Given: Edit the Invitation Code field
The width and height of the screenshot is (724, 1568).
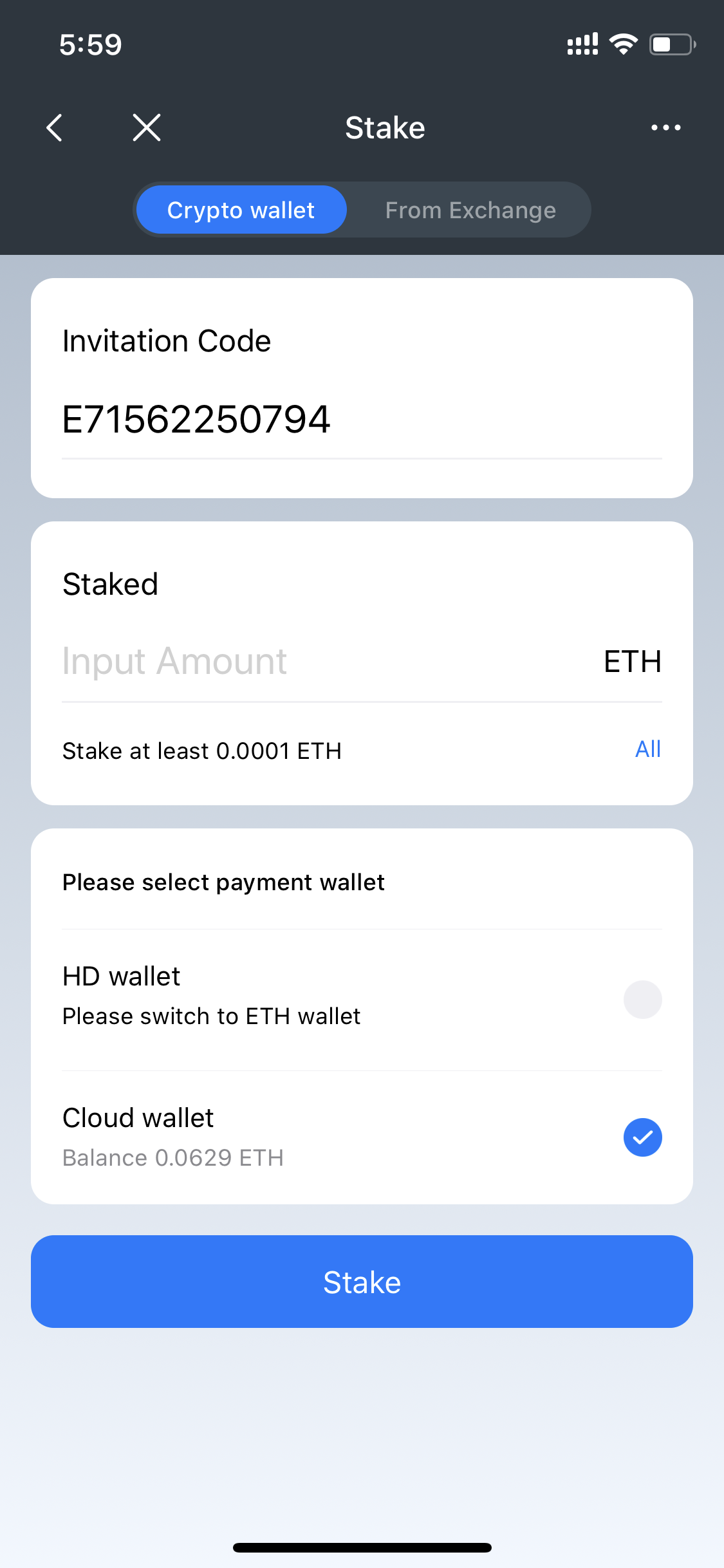Looking at the screenshot, I should (x=360, y=420).
